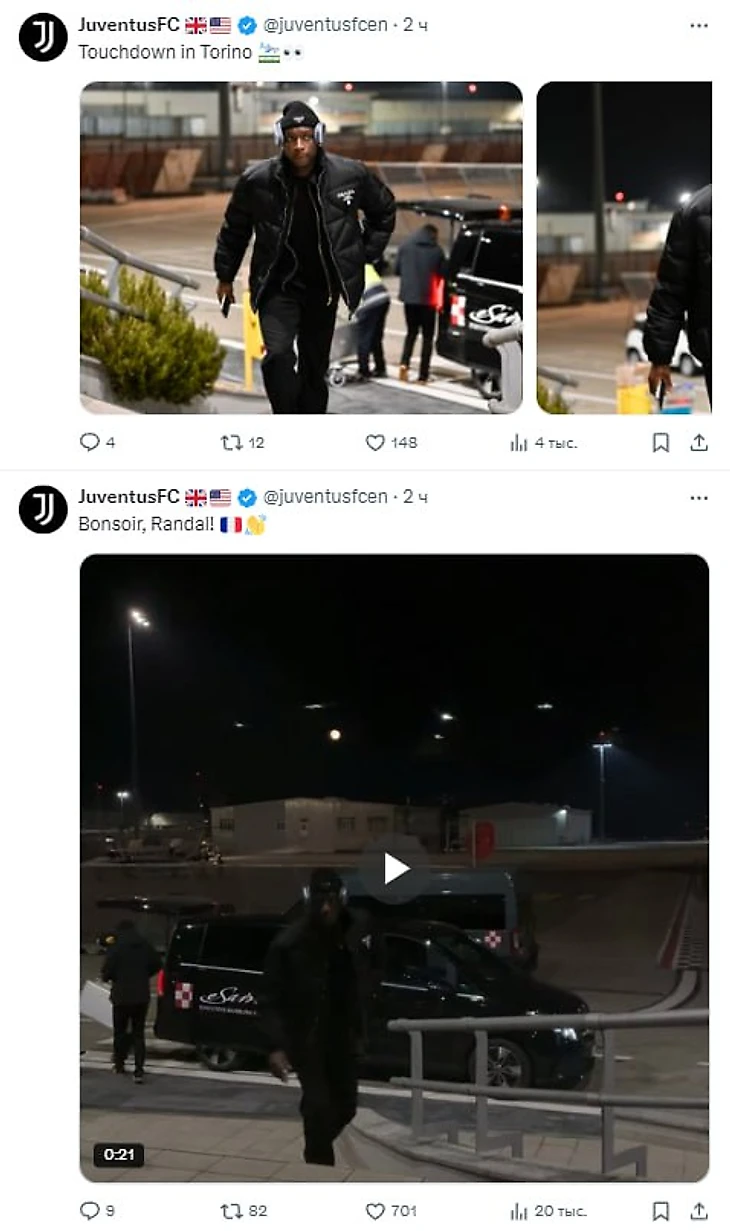Bookmark the Touchdown in Torino post

tap(661, 443)
